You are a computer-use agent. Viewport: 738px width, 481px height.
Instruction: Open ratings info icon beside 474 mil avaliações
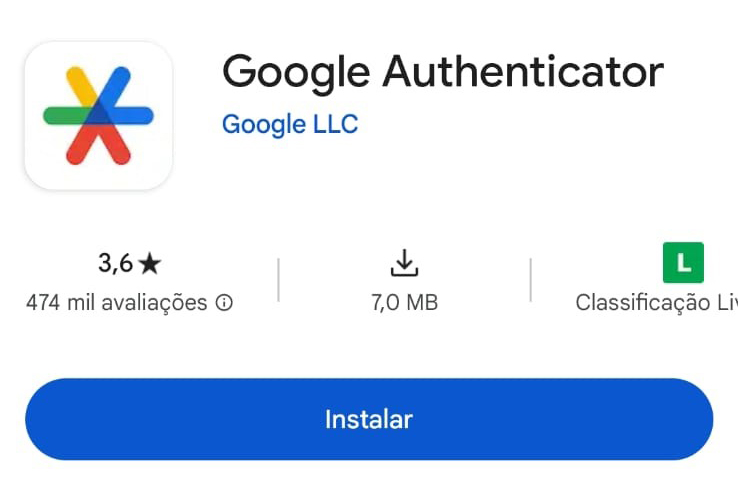tap(225, 303)
